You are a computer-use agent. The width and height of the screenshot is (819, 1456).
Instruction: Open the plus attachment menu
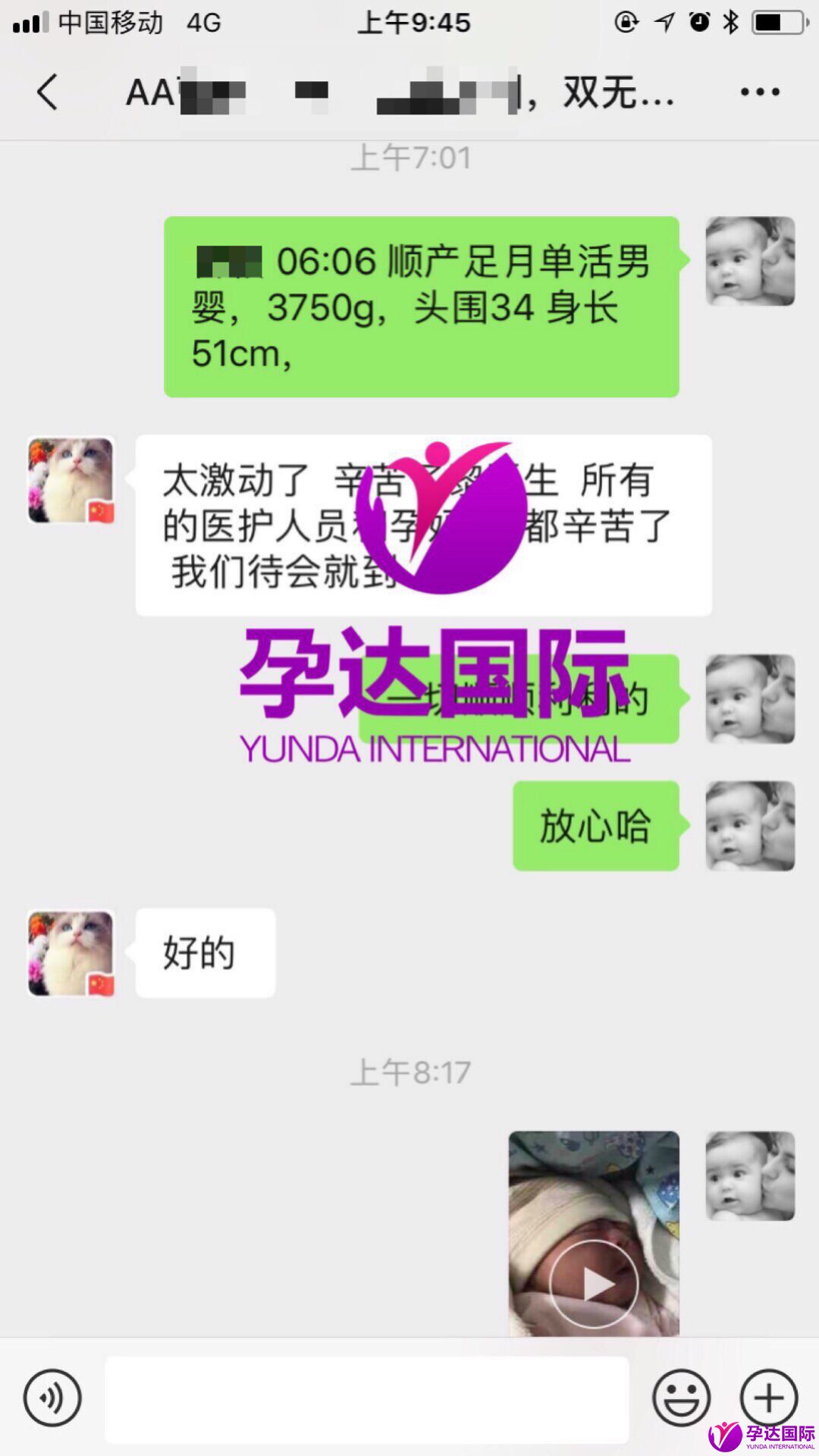click(x=769, y=1396)
